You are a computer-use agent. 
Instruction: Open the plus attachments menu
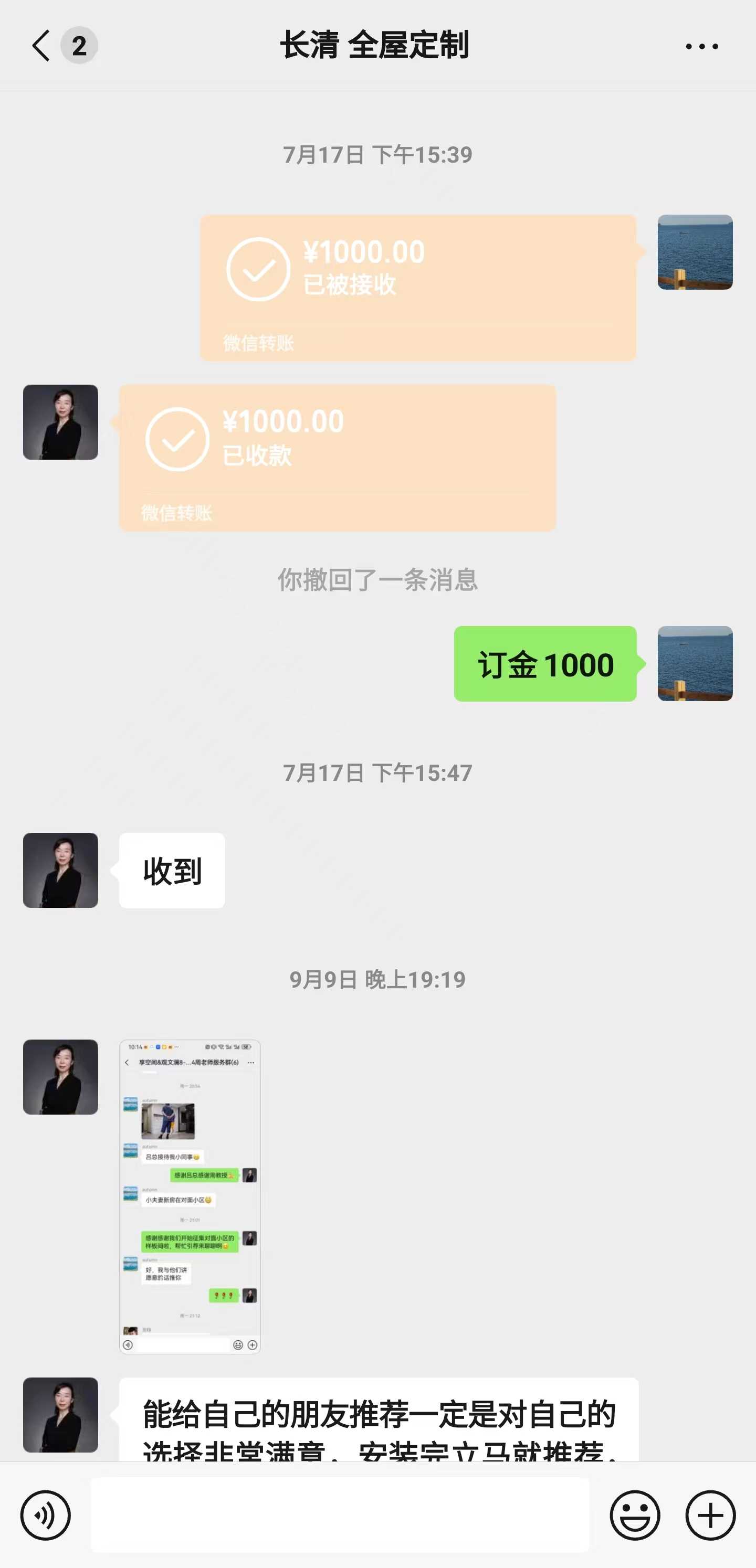click(x=710, y=1515)
